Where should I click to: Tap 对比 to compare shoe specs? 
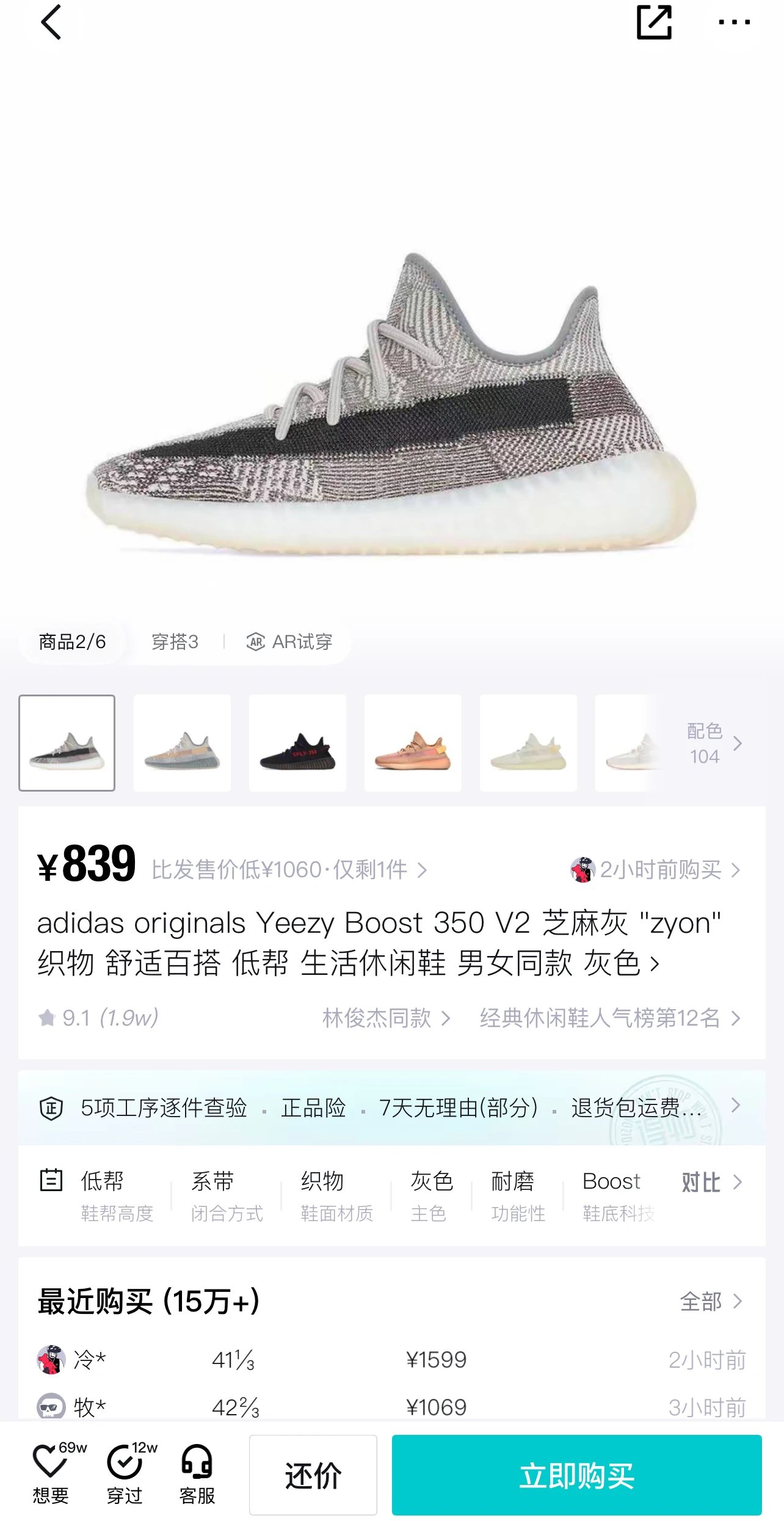tap(712, 1183)
